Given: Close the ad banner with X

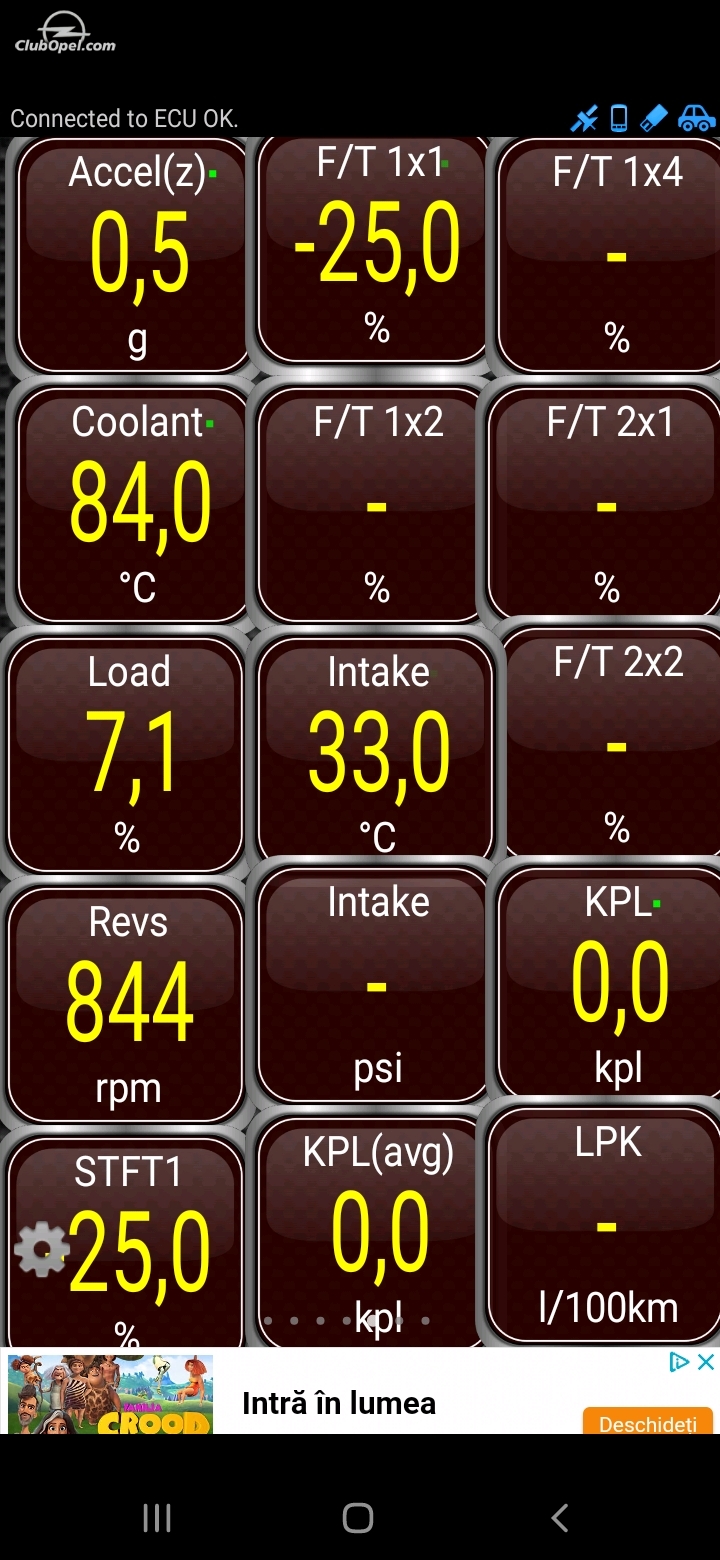Looking at the screenshot, I should point(706,1362).
